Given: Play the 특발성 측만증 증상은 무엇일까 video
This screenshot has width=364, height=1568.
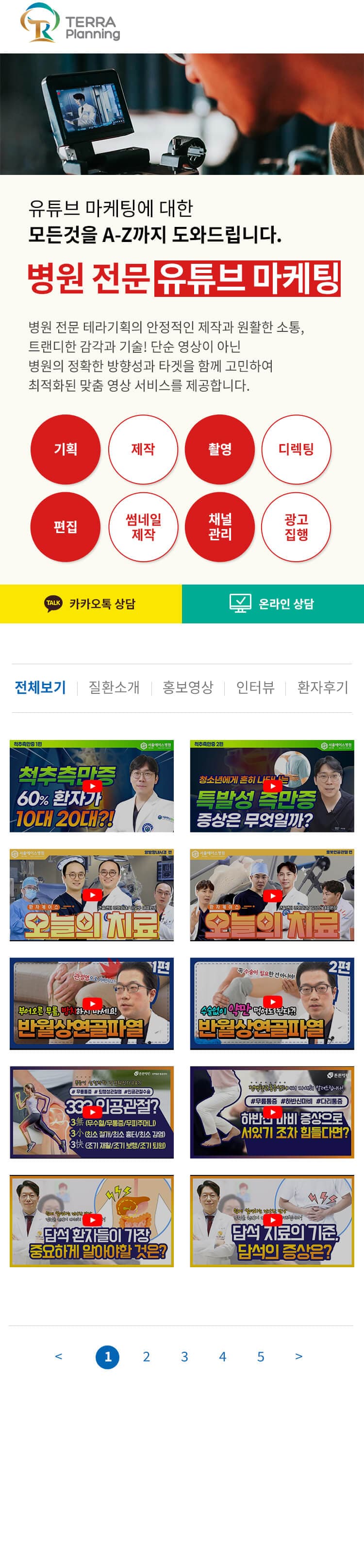Looking at the screenshot, I should coord(272,786).
